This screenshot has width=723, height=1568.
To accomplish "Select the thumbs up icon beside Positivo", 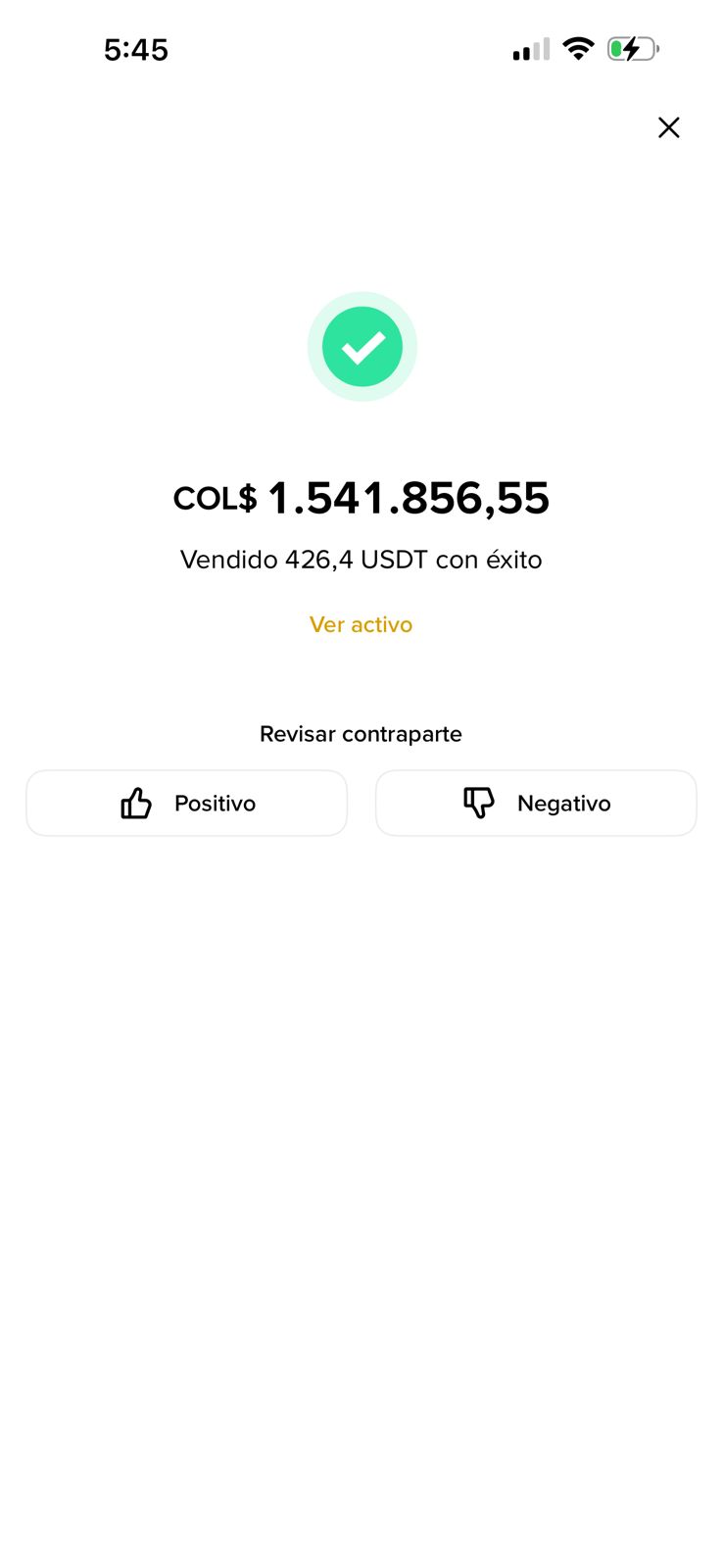I will point(136,803).
